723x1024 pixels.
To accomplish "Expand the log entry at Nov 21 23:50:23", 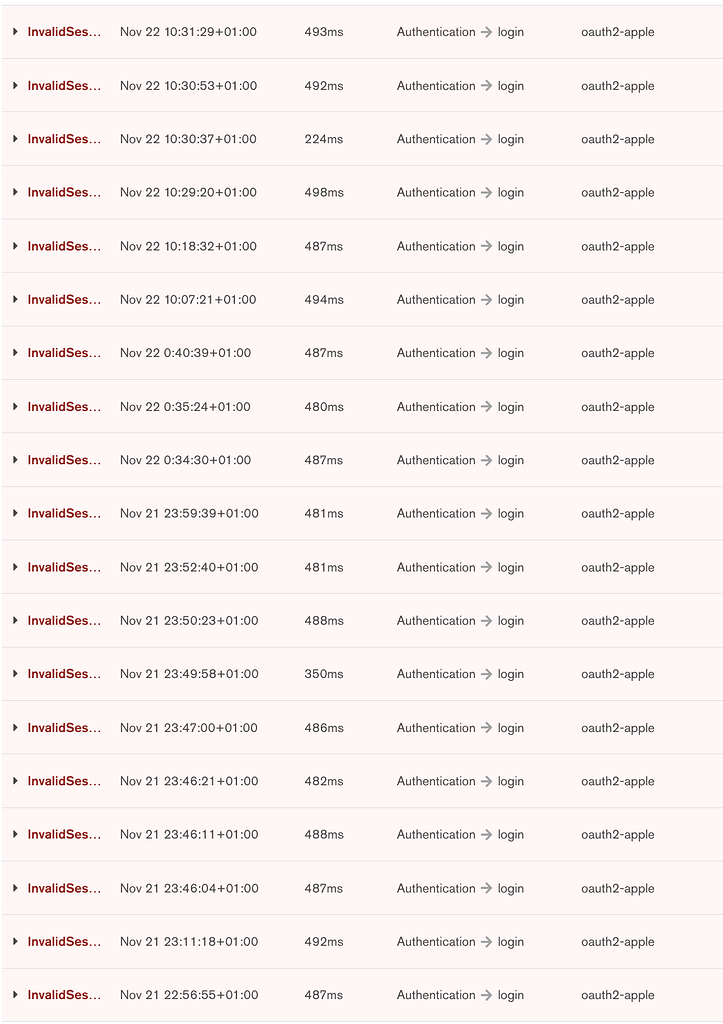I will 15,620.
